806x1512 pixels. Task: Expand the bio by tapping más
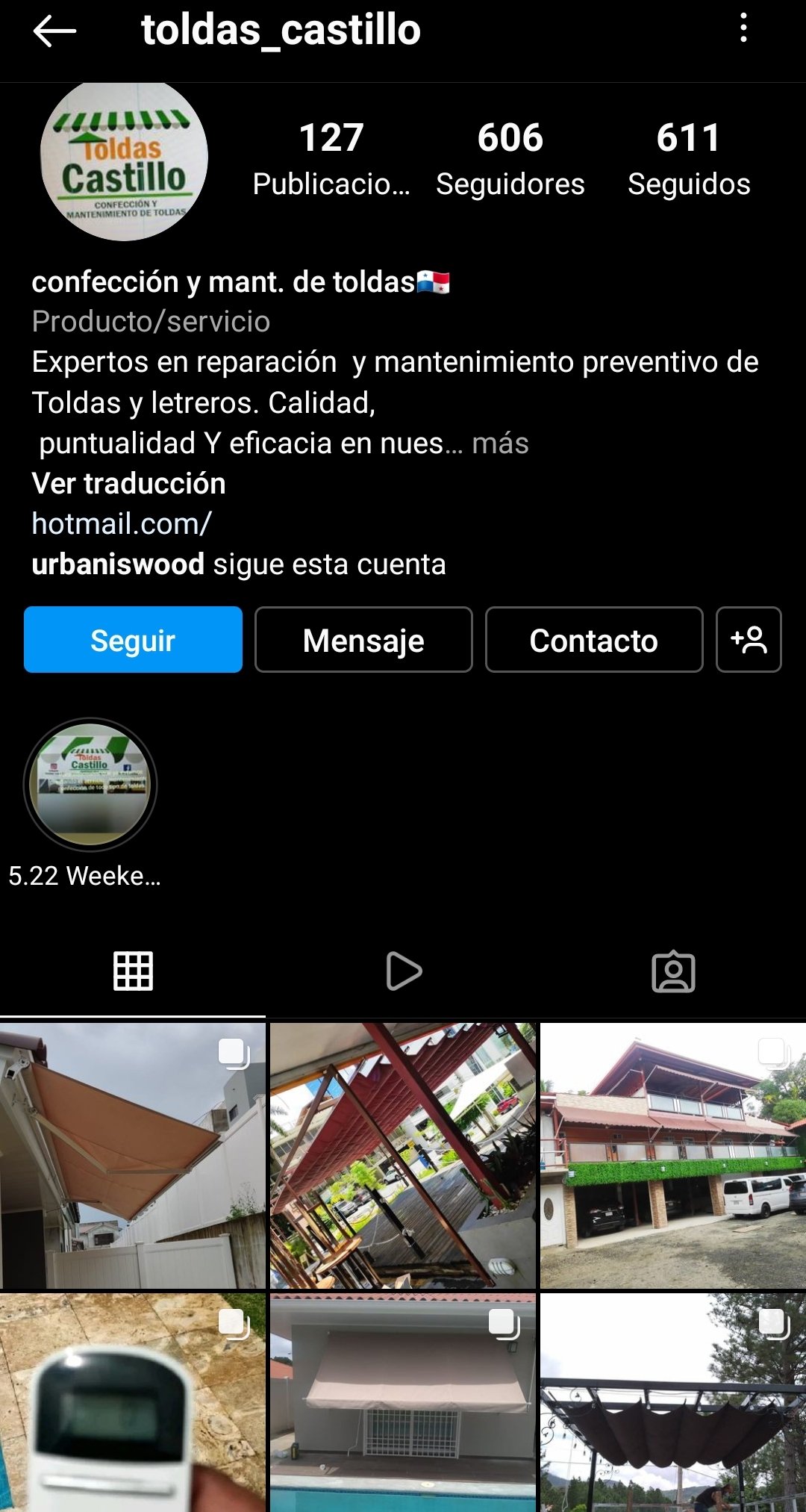pos(500,444)
